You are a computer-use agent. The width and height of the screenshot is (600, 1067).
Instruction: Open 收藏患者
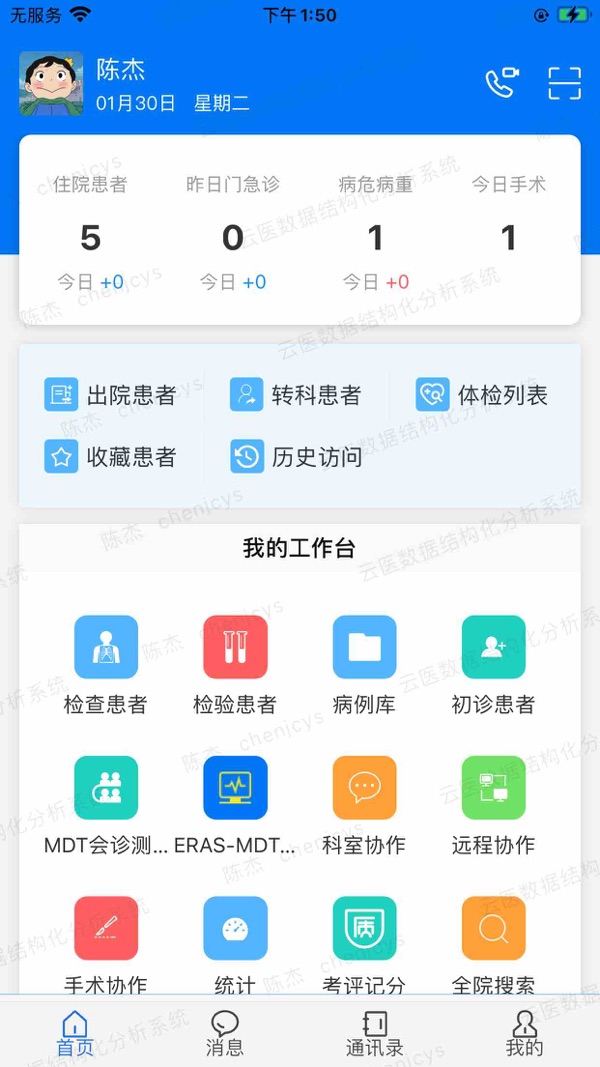pyautogui.click(x=110, y=457)
